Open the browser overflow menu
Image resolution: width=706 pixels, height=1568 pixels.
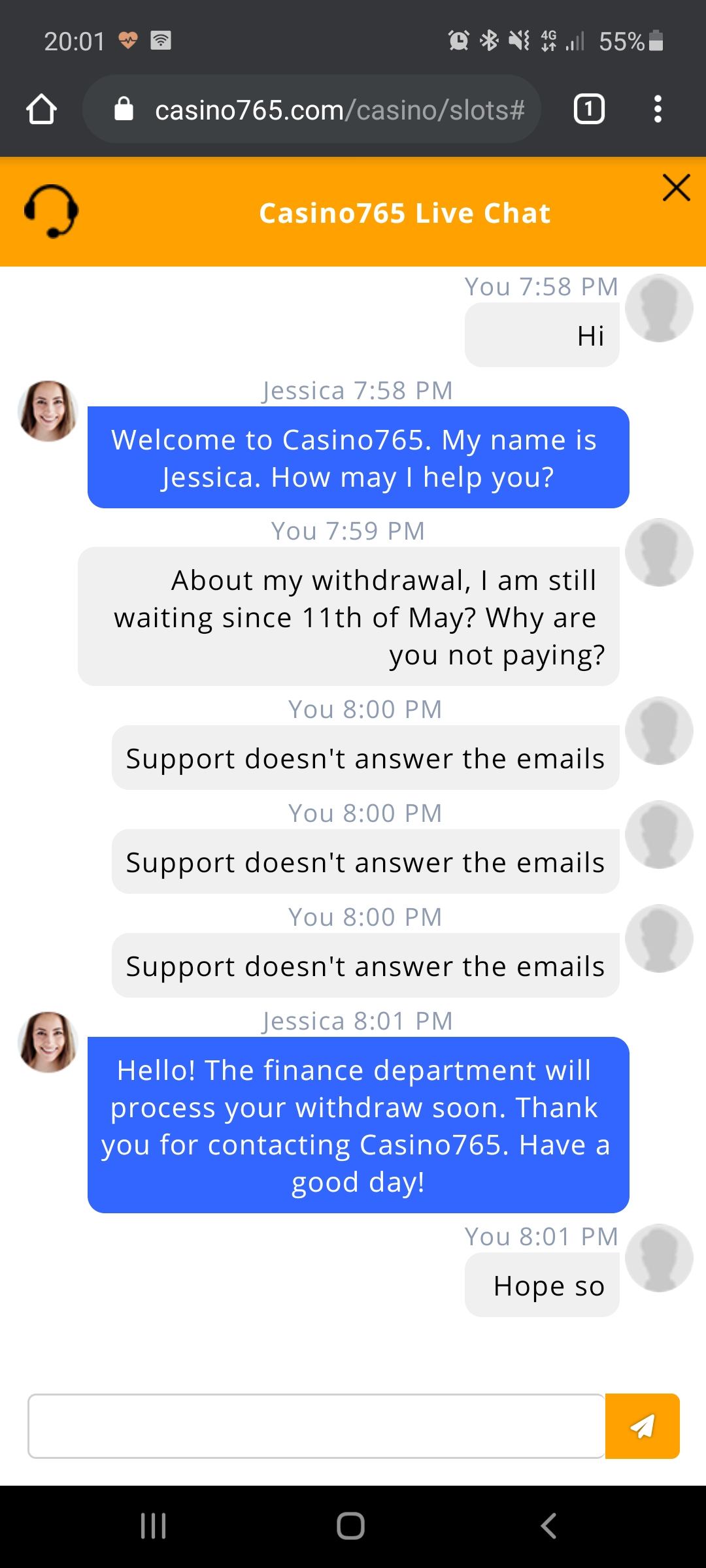tap(658, 109)
